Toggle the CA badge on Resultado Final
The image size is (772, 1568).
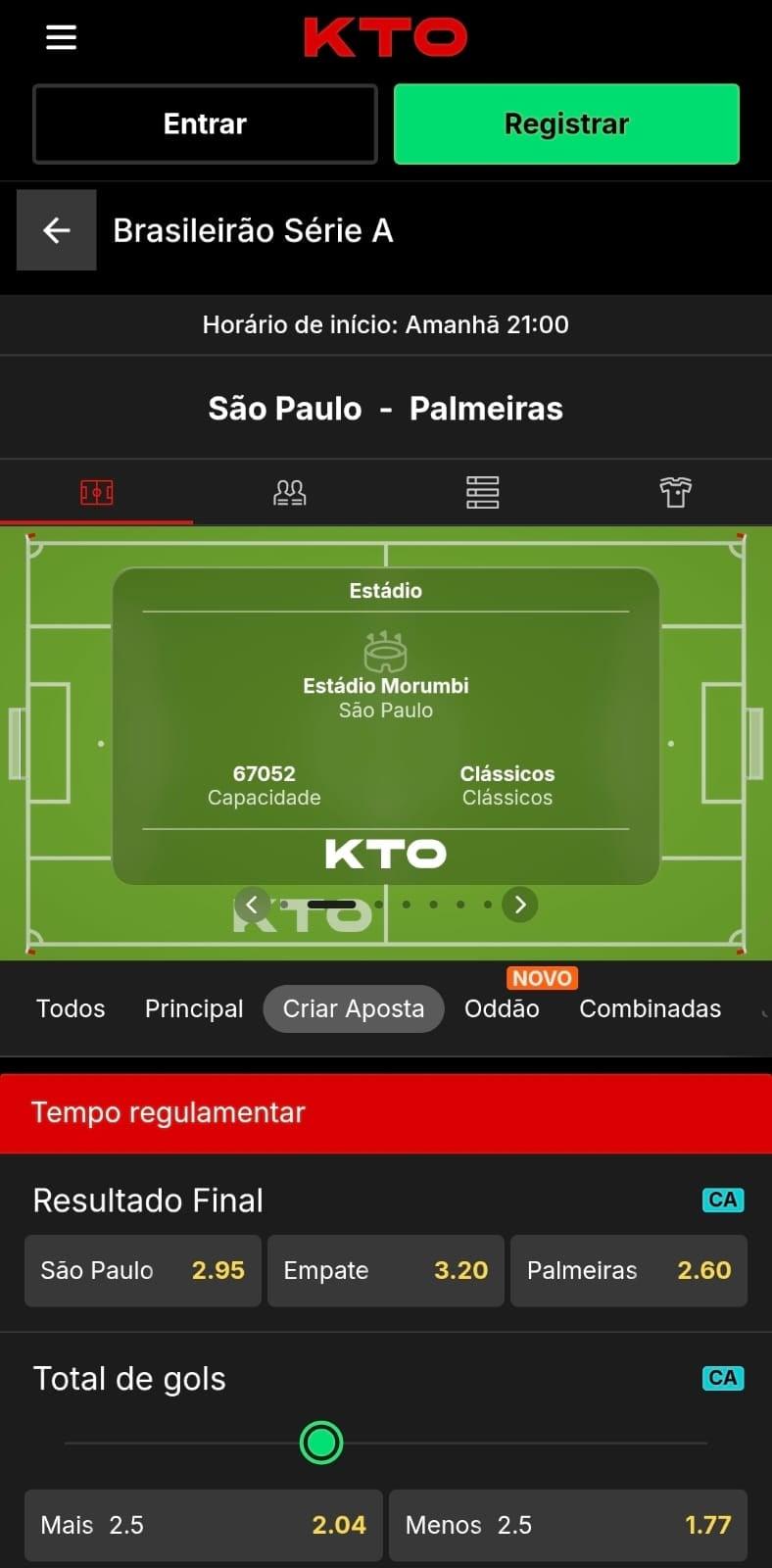[x=722, y=1200]
